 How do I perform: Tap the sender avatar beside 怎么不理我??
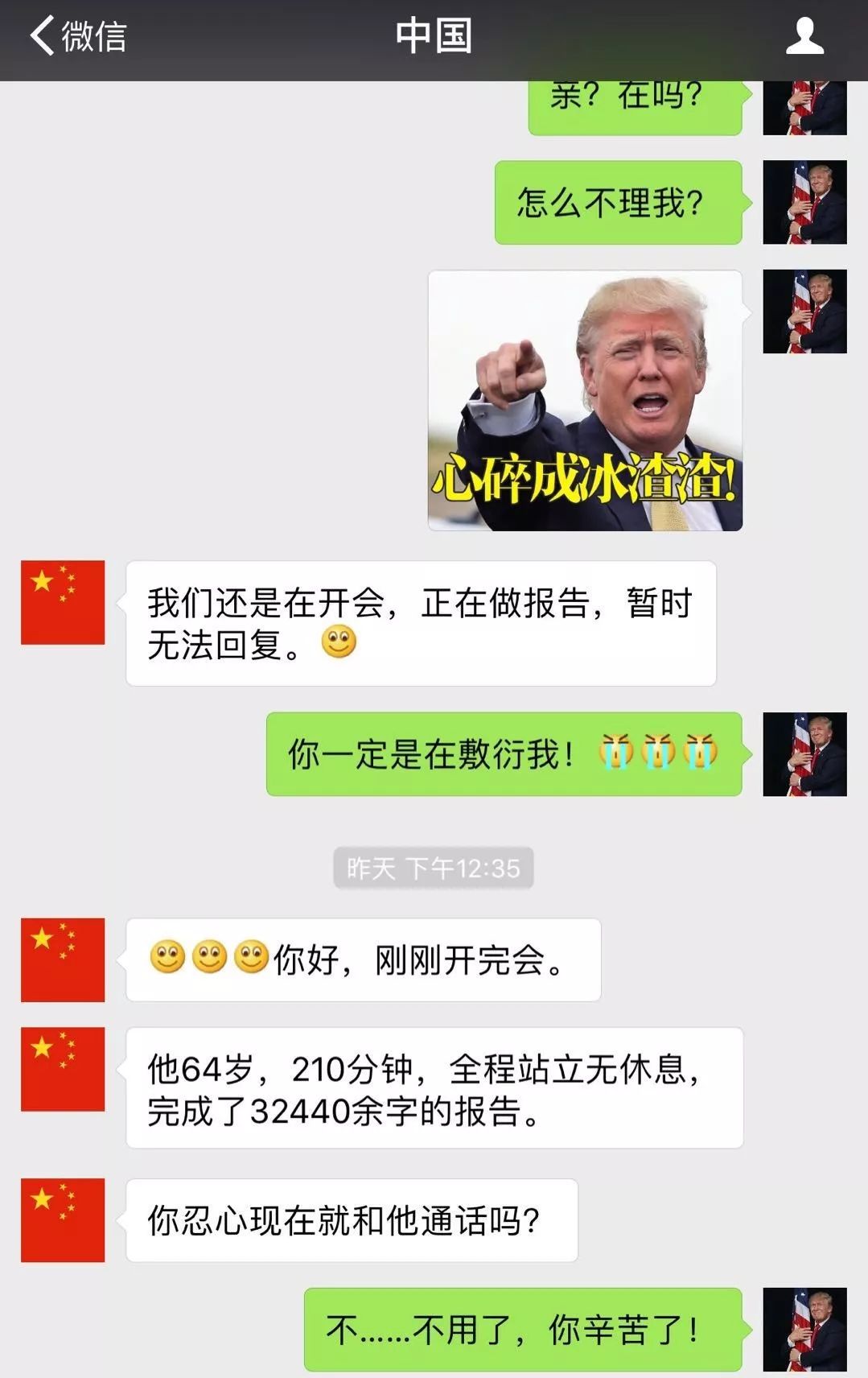pos(804,202)
